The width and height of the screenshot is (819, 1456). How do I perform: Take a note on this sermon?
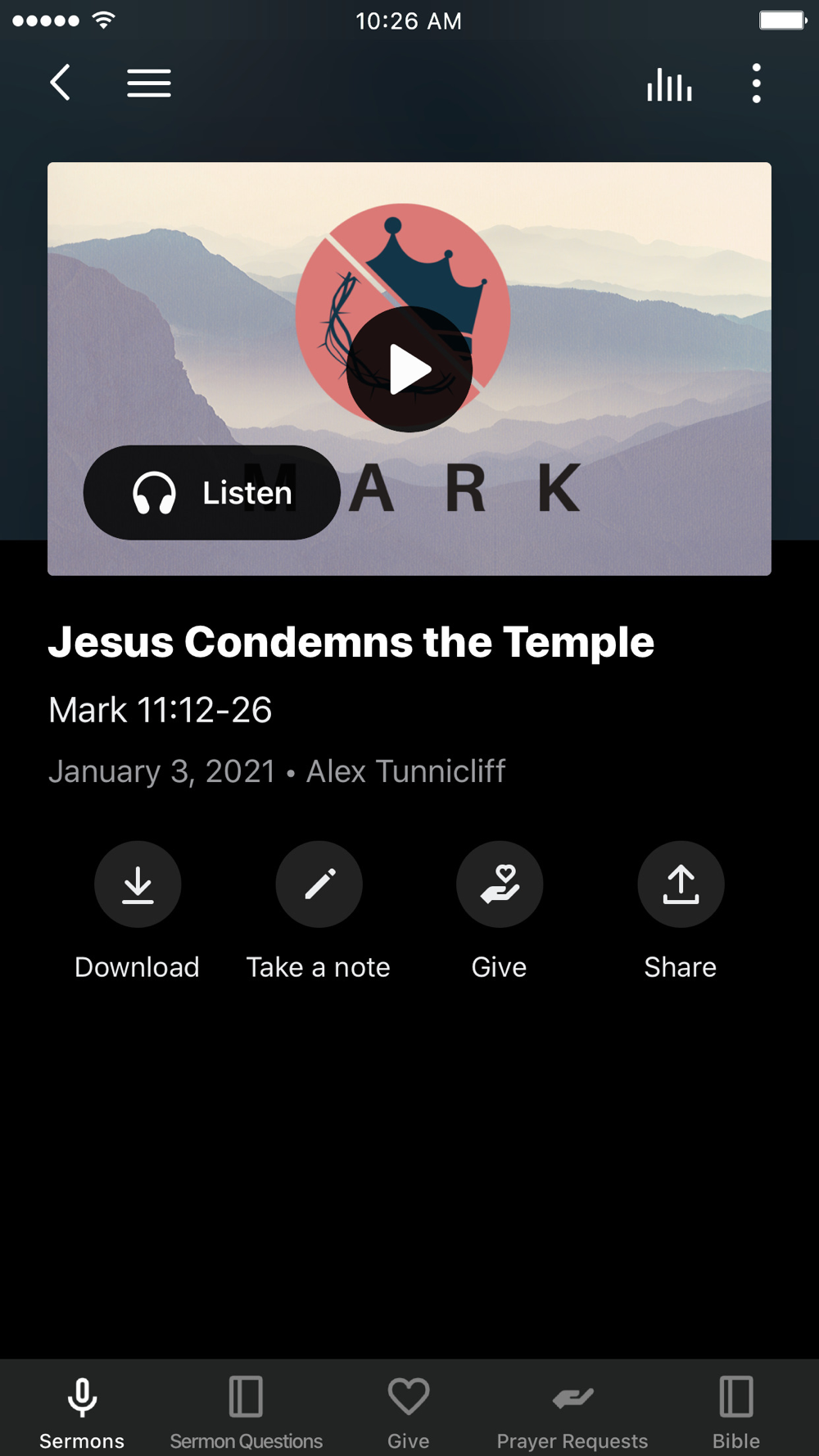click(319, 885)
